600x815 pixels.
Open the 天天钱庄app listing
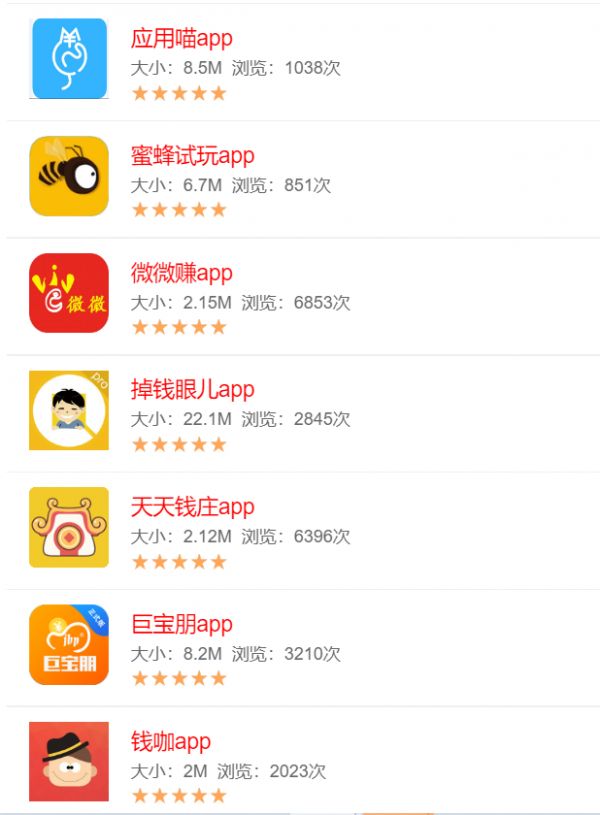(192, 507)
